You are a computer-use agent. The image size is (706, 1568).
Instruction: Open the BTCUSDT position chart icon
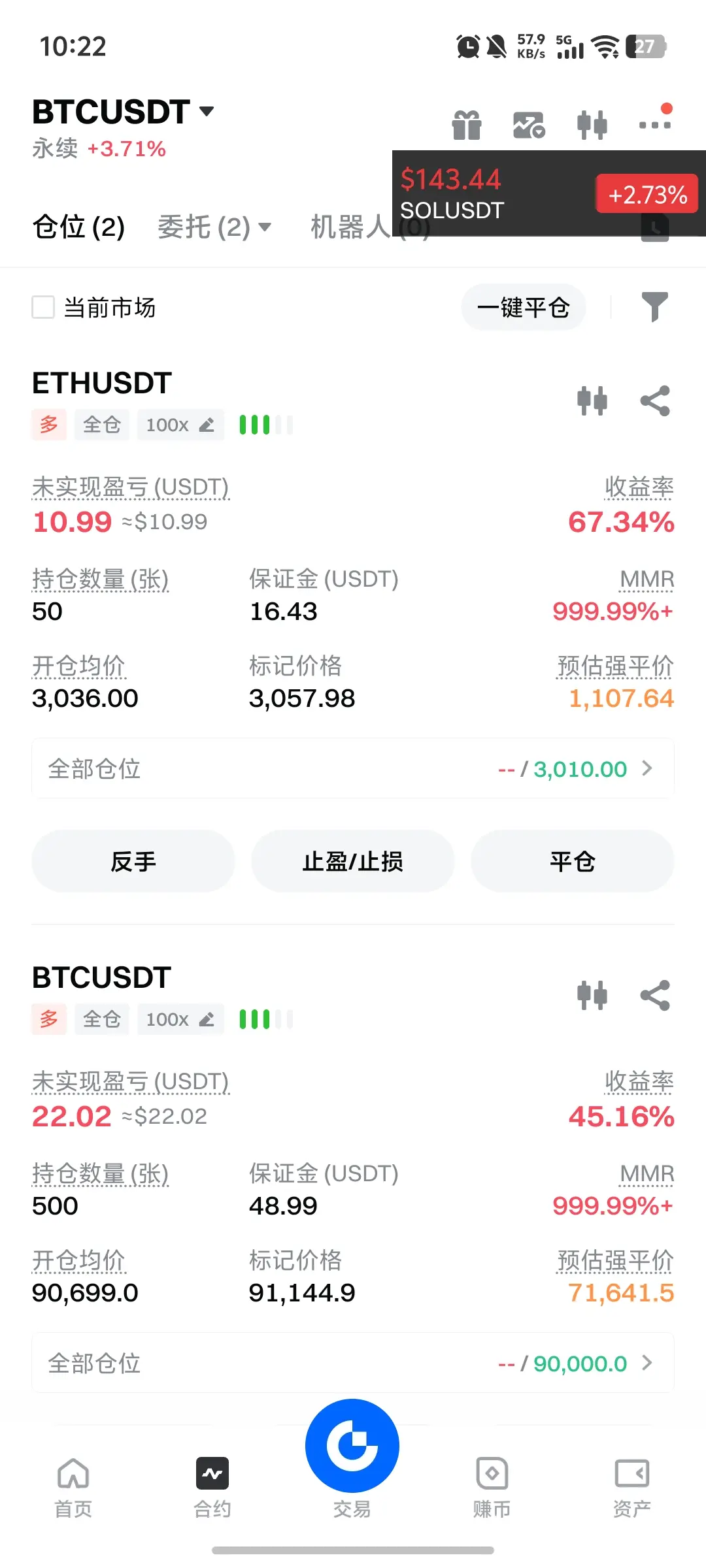(592, 995)
